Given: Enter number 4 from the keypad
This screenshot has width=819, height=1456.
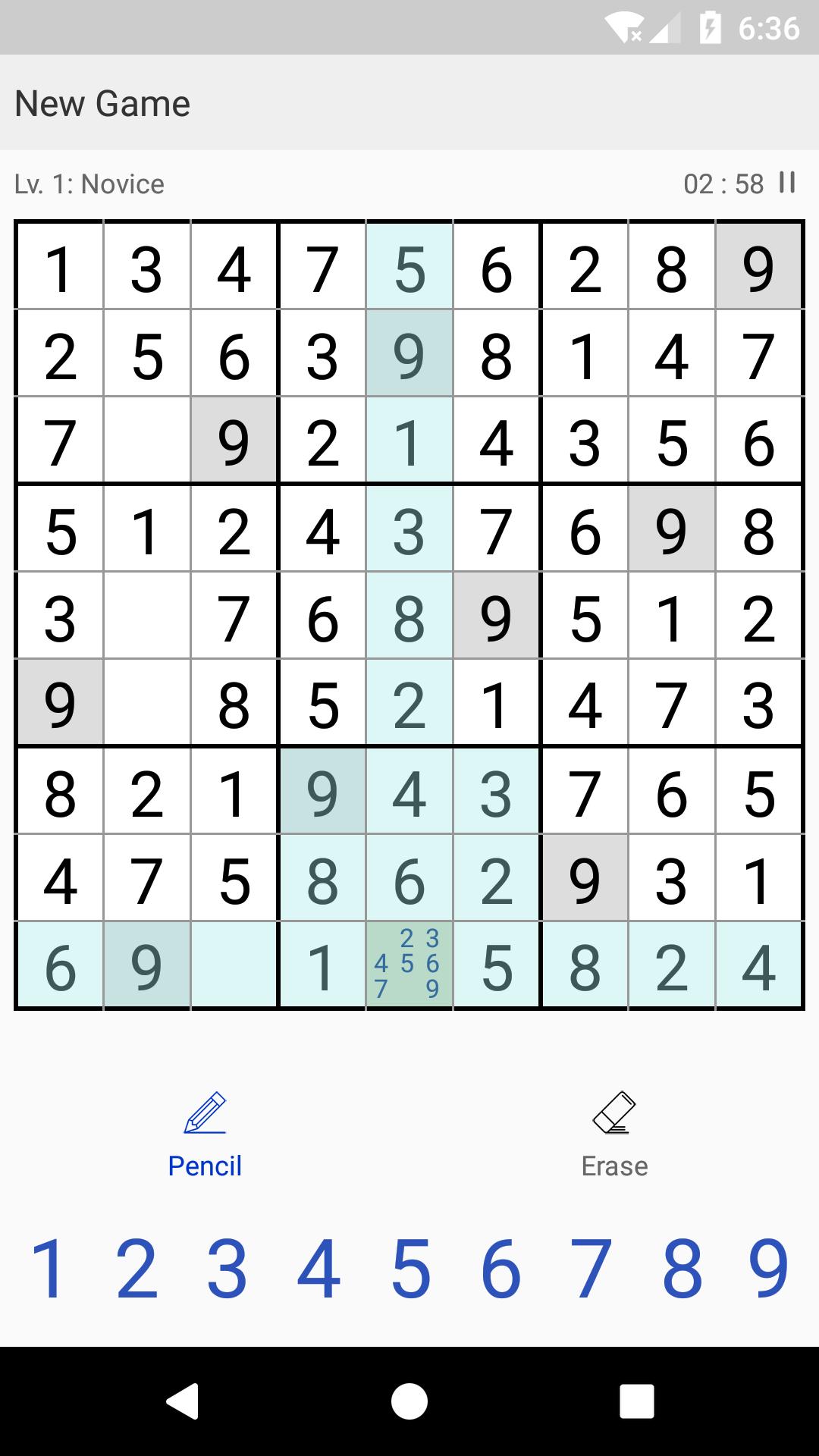Looking at the screenshot, I should 318,1268.
